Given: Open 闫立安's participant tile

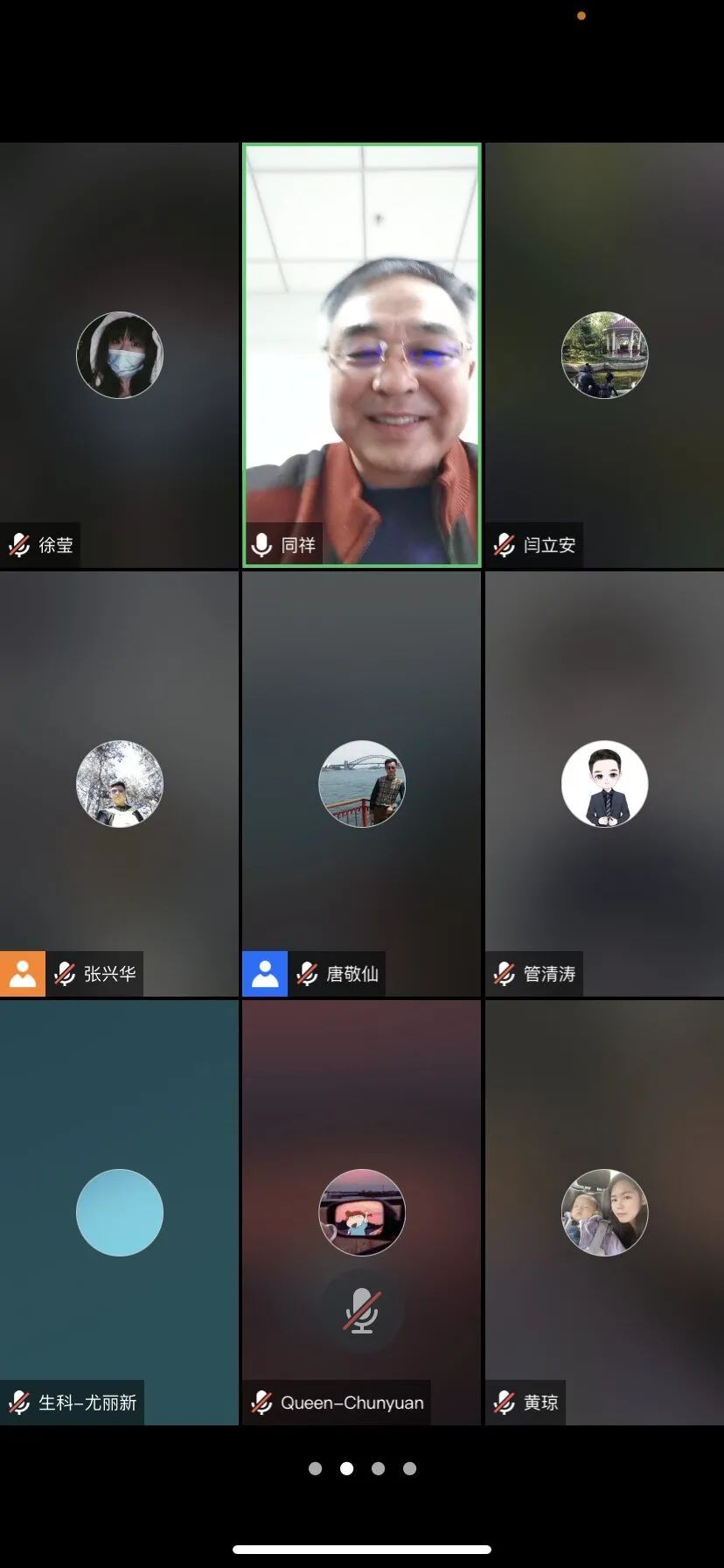Looking at the screenshot, I should coord(604,355).
